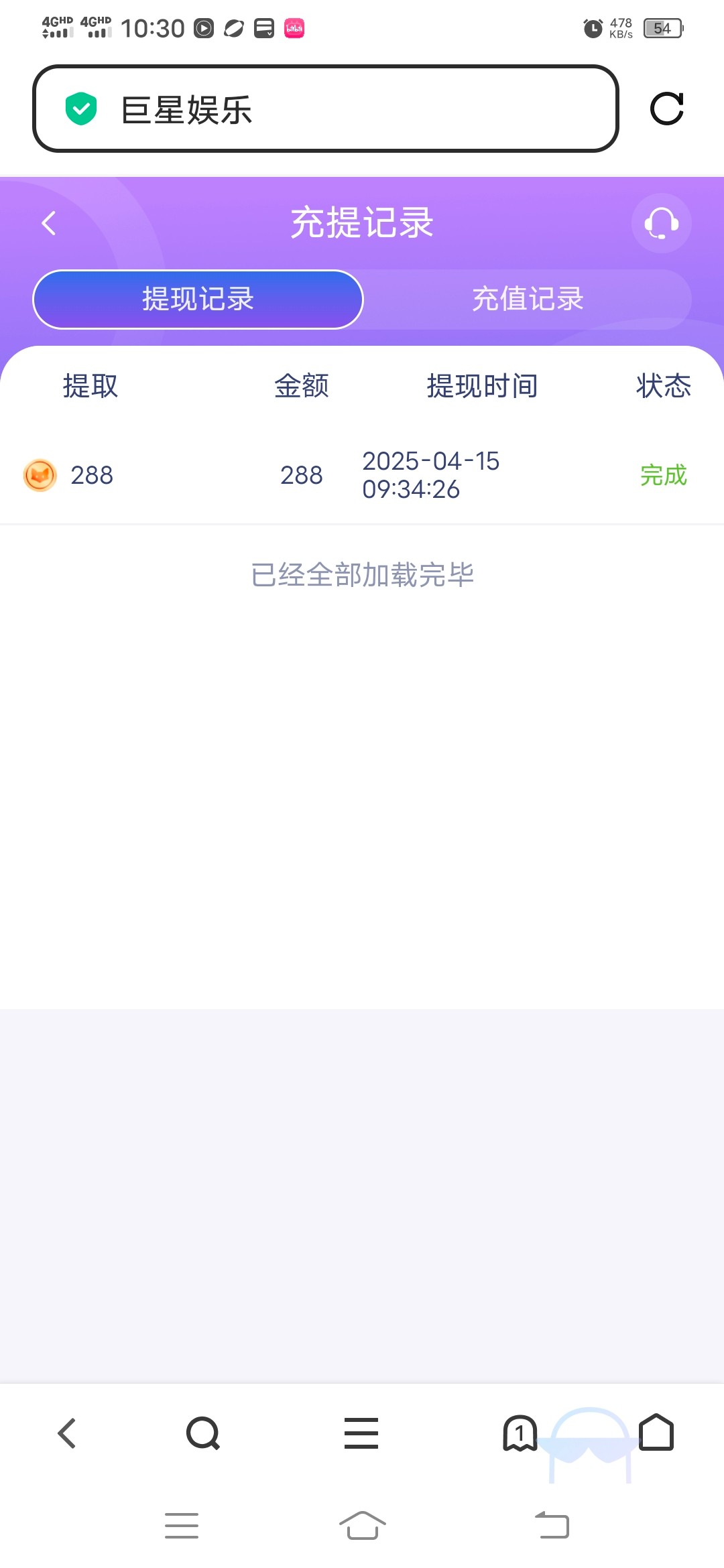Go to the browser home page
The width and height of the screenshot is (724, 1568).
coord(656,1433)
